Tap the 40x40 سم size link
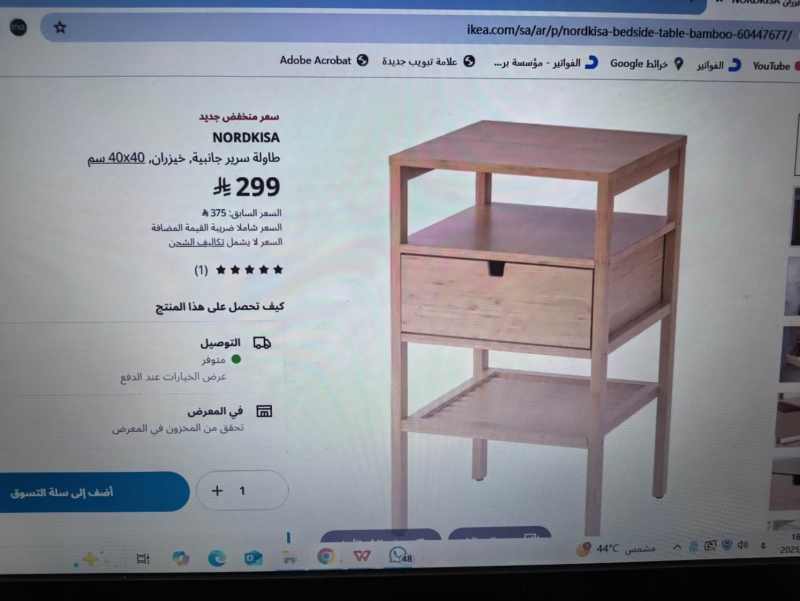The image size is (800, 601). coord(126,158)
